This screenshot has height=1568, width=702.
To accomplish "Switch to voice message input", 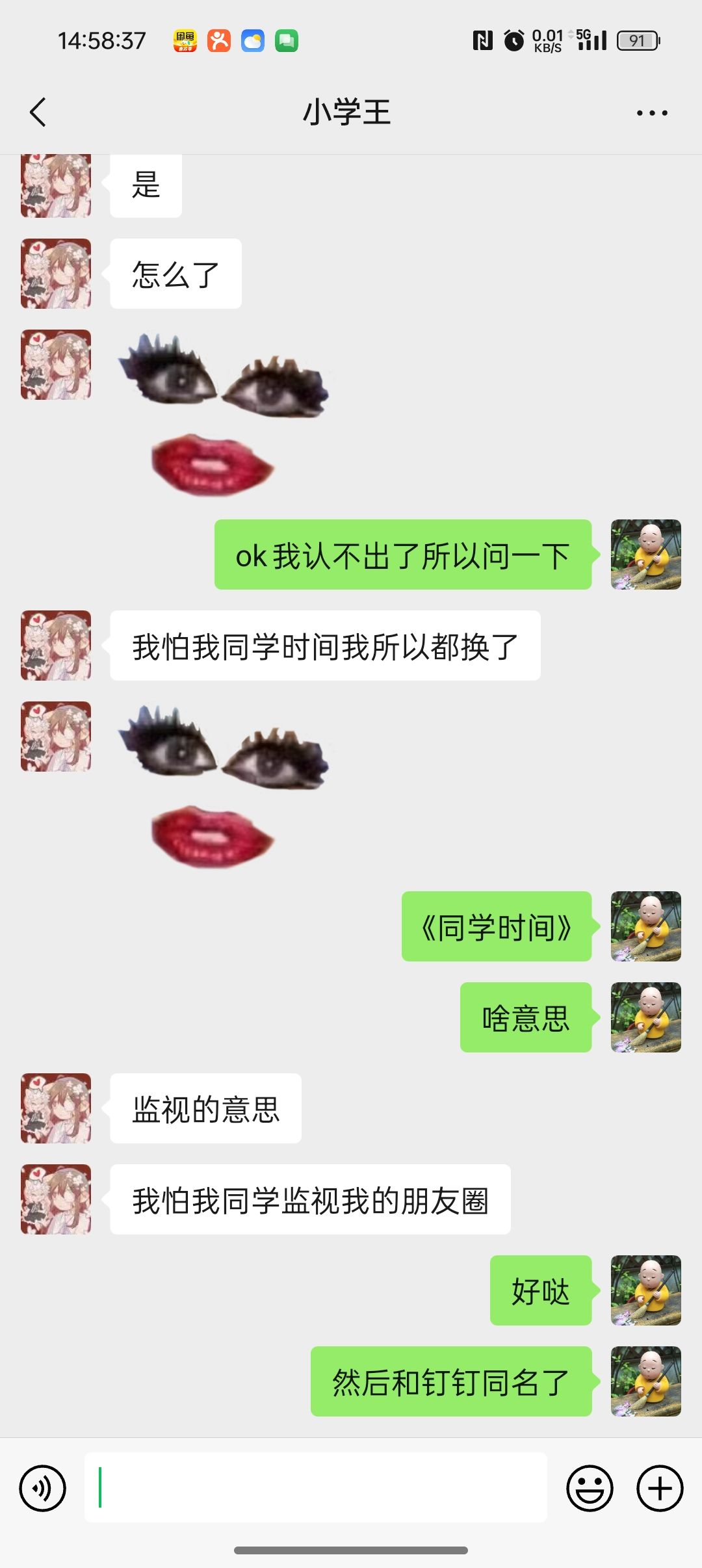I will pyautogui.click(x=43, y=1488).
